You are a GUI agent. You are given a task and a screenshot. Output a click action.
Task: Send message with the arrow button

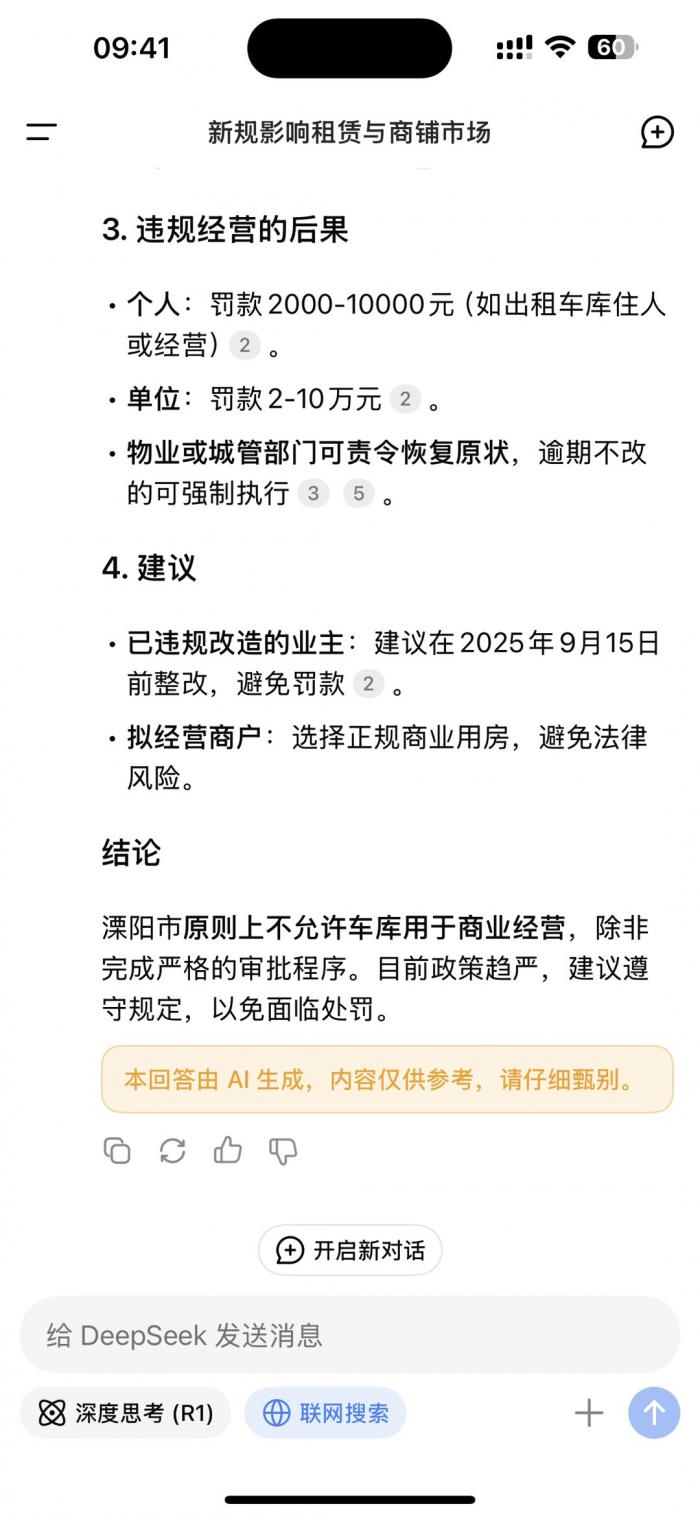(x=654, y=1413)
